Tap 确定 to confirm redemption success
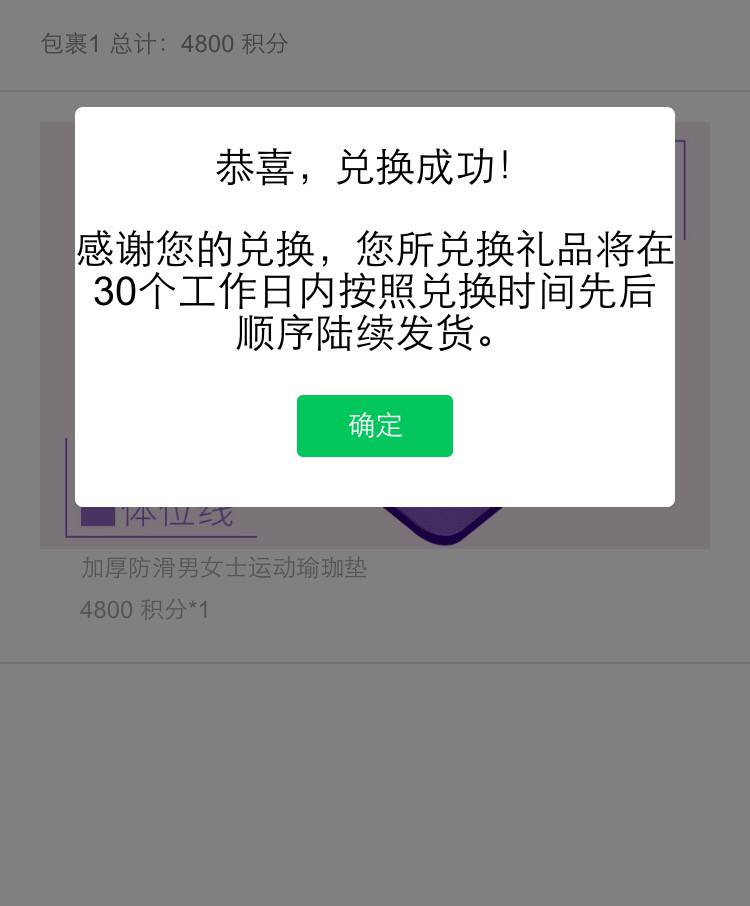This screenshot has width=750, height=906. pos(374,426)
